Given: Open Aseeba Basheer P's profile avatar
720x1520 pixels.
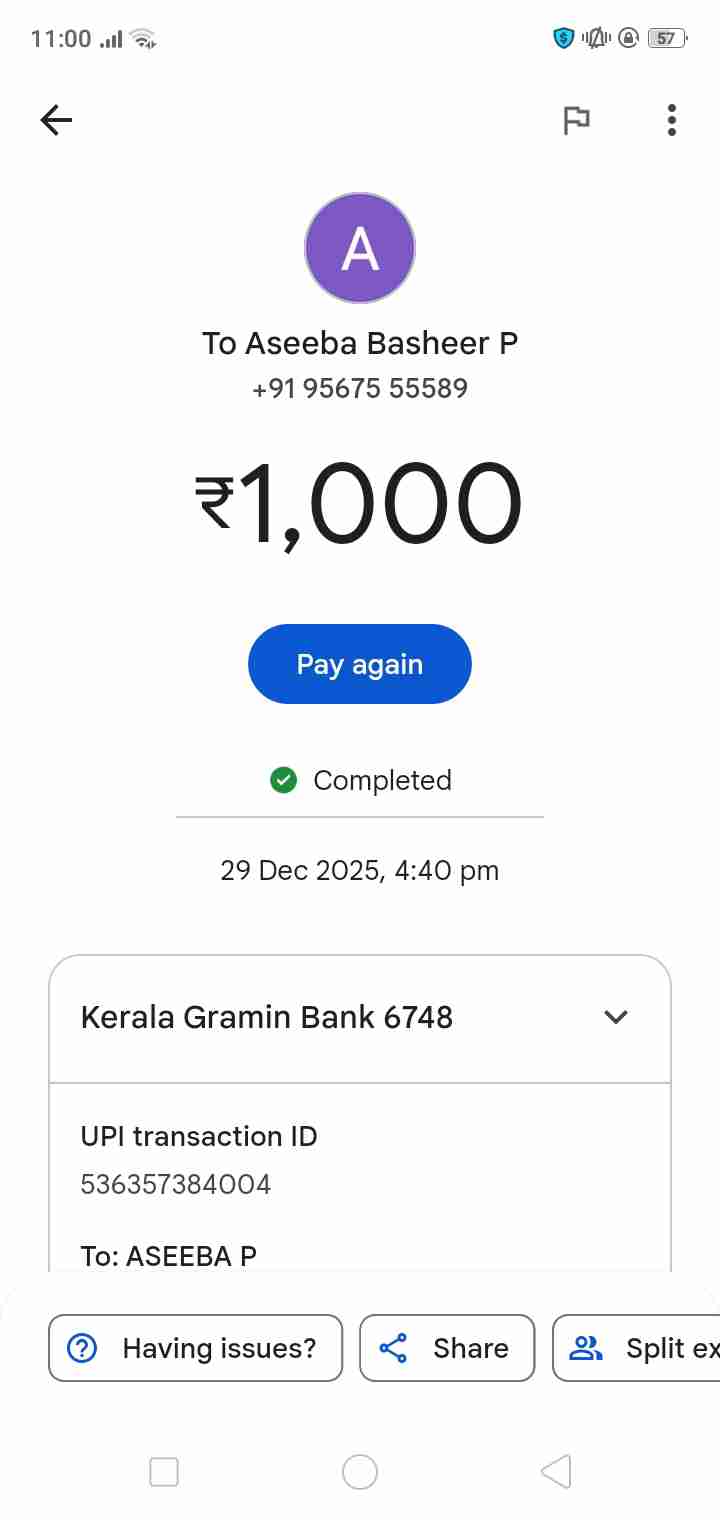Looking at the screenshot, I should [359, 248].
